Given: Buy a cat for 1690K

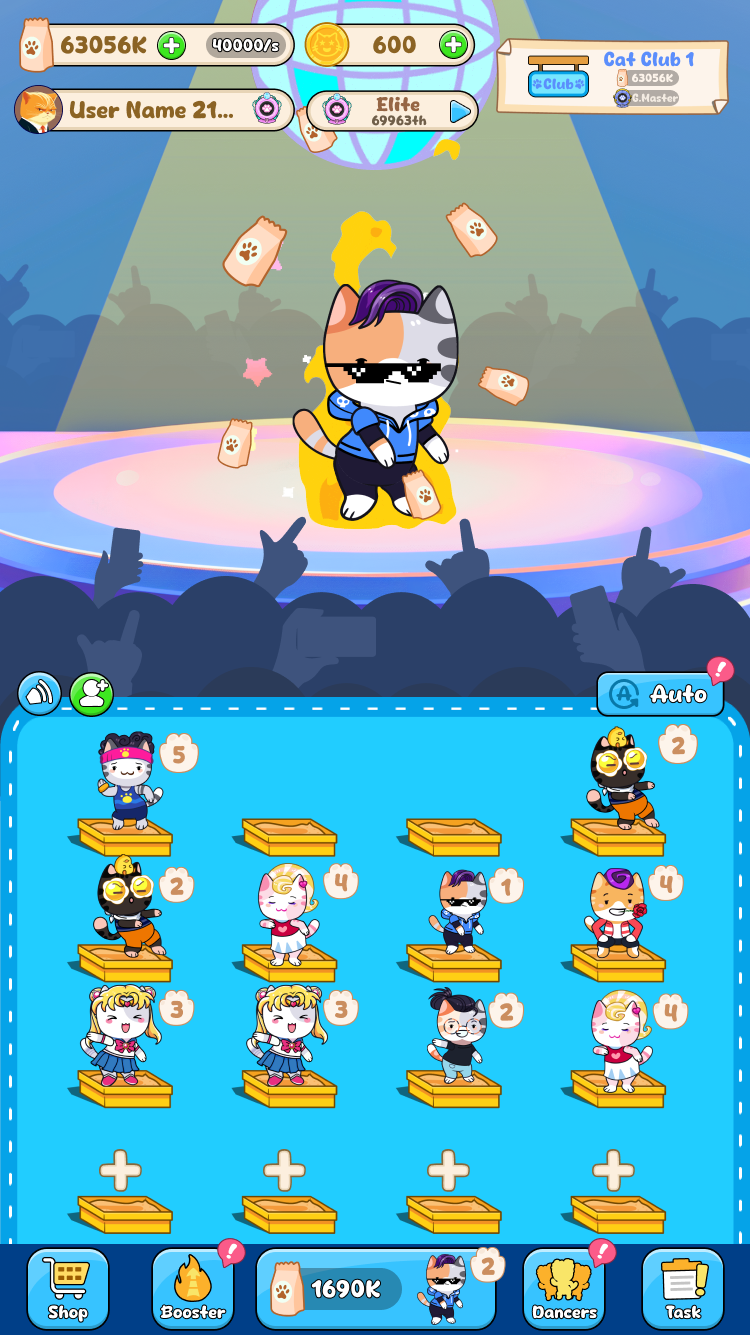Looking at the screenshot, I should click(375, 1288).
